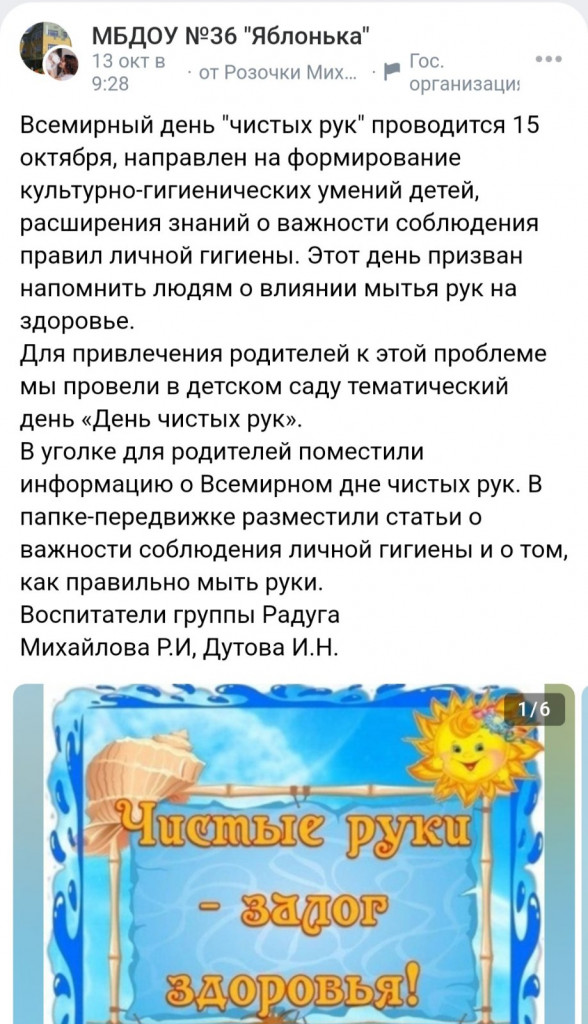Open the "Чистые руки" photo 1 of 6

tap(294, 854)
